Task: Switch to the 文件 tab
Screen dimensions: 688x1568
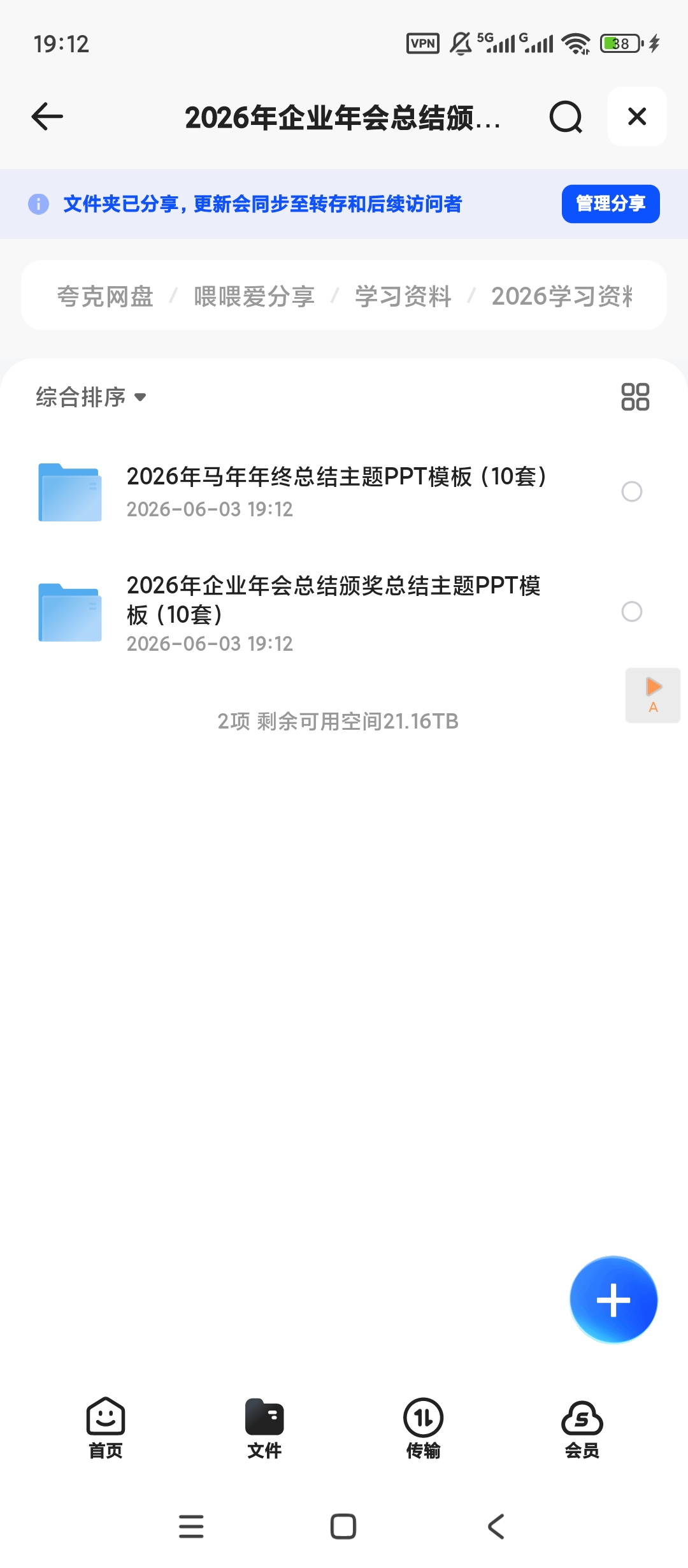Action: click(x=264, y=1428)
